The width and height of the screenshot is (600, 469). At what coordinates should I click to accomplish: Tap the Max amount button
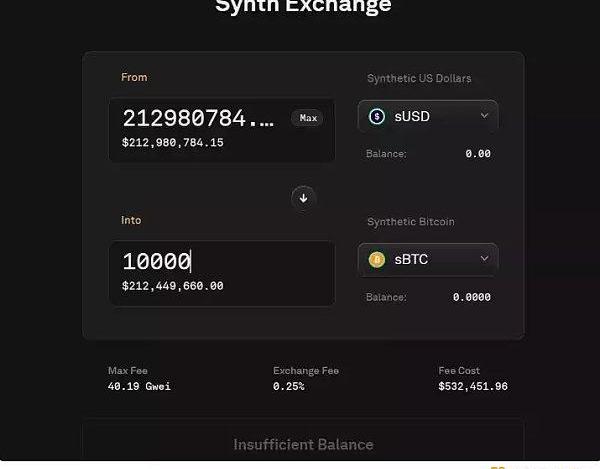[308, 118]
